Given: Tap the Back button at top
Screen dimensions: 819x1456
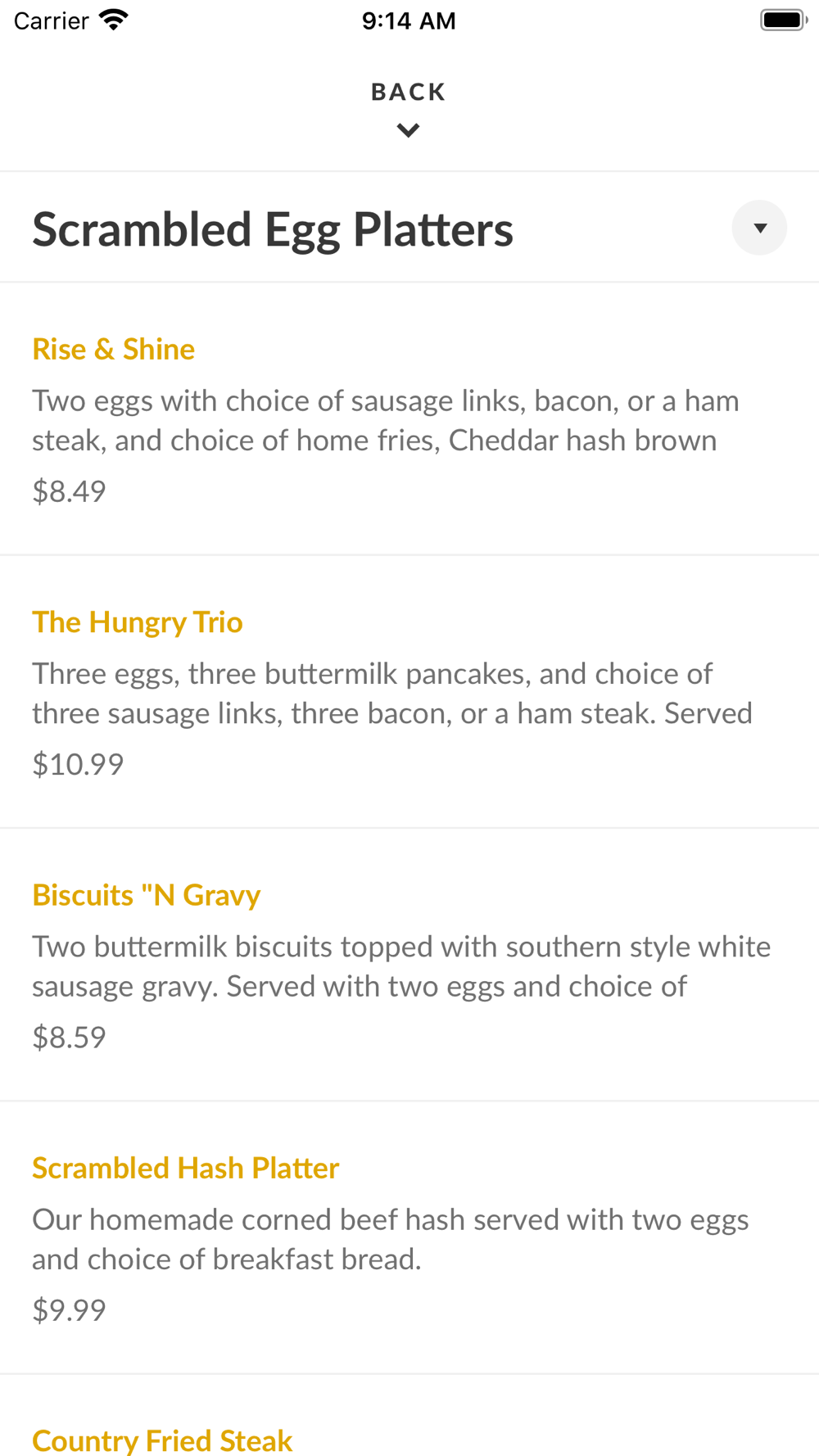Looking at the screenshot, I should [409, 109].
